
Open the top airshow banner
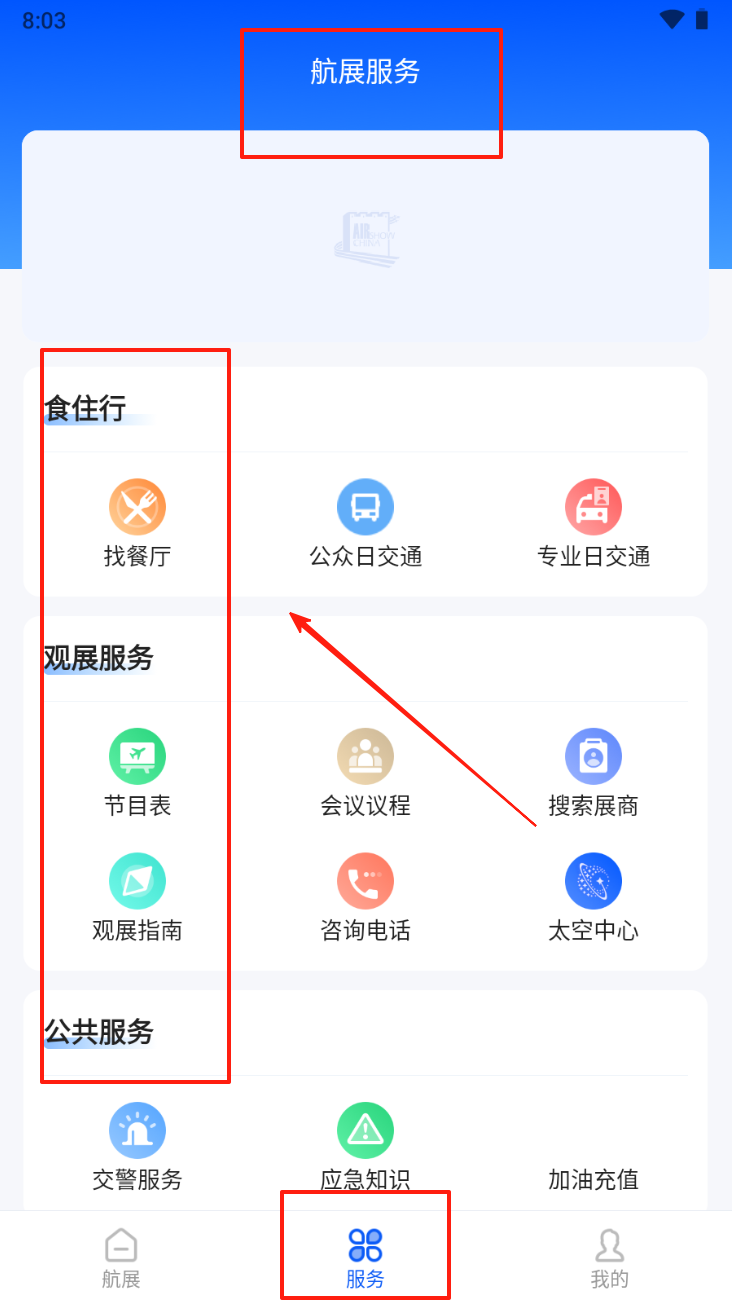tap(365, 236)
